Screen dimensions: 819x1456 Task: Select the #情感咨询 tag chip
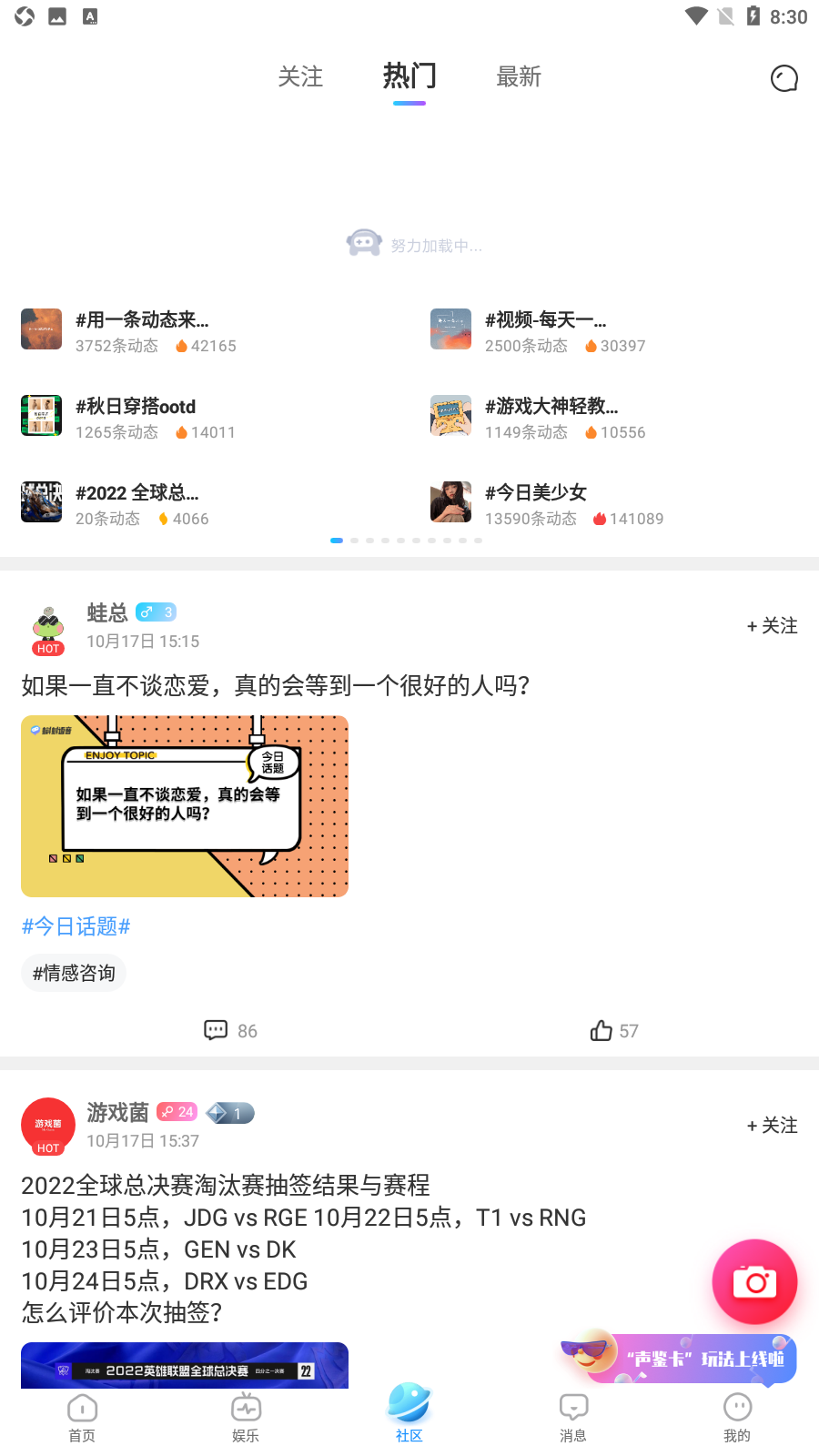pos(74,973)
